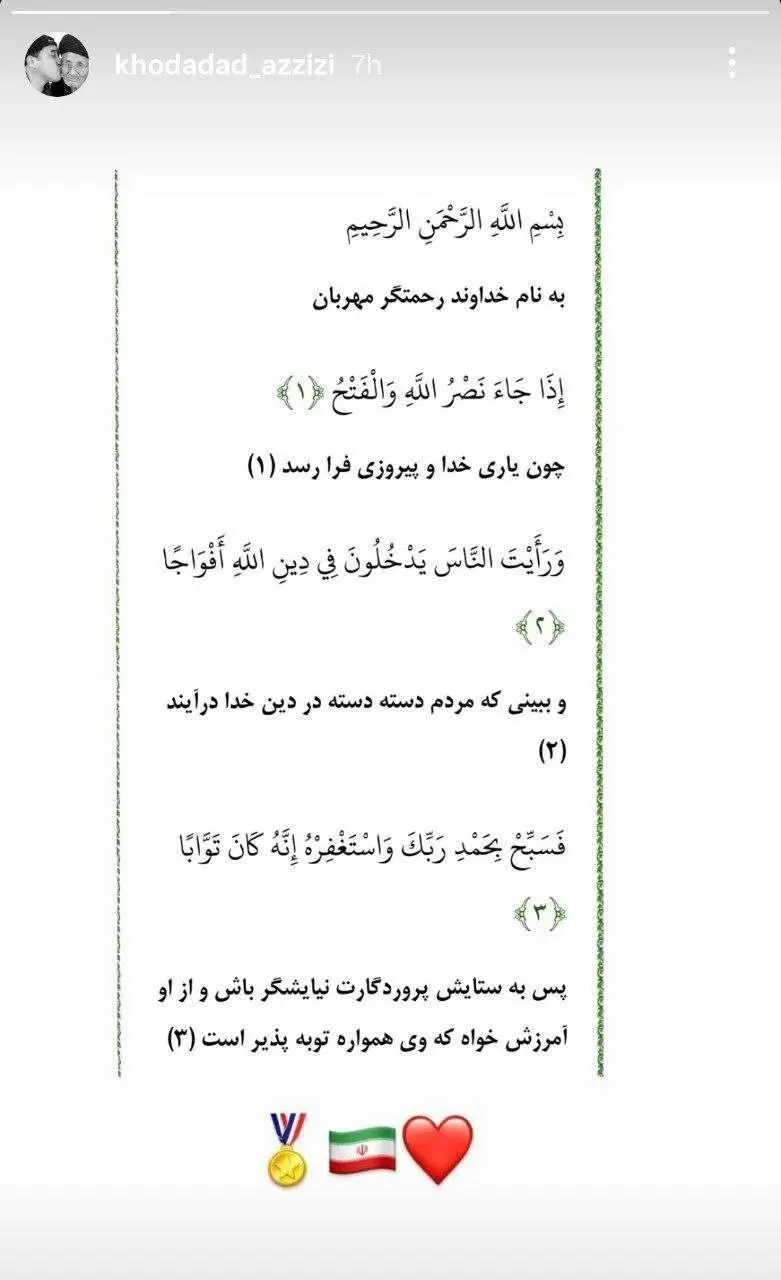Tap the khodadad_azzizi username
Screen dimensions: 781x1280
pos(225,66)
